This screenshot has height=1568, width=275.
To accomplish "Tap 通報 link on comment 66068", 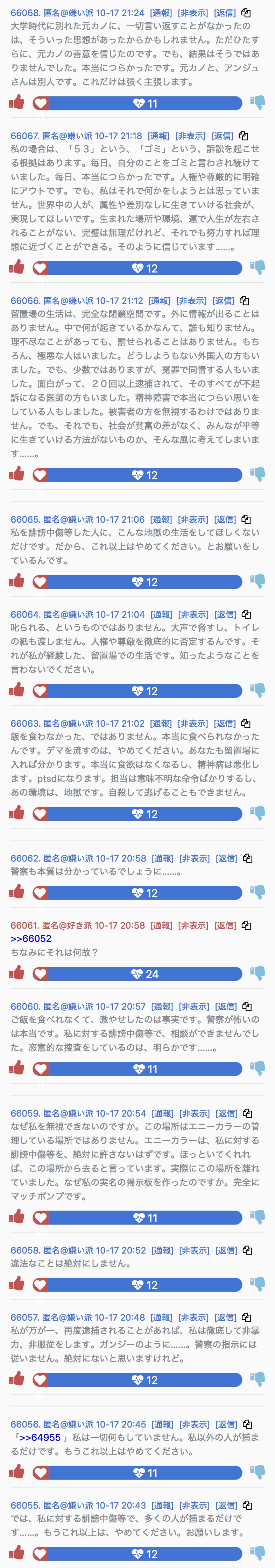I will pos(161,13).
